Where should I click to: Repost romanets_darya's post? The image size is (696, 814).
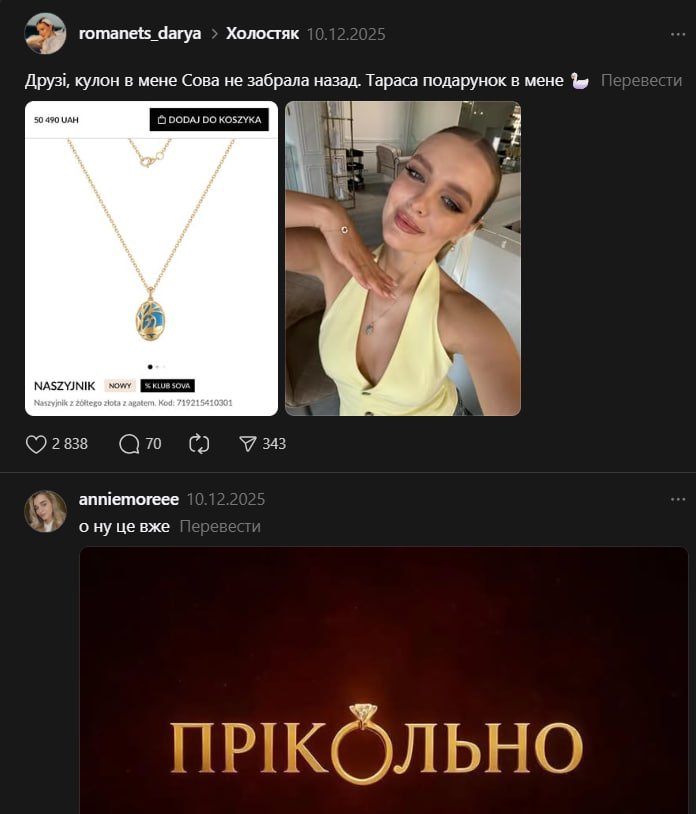tap(199, 444)
